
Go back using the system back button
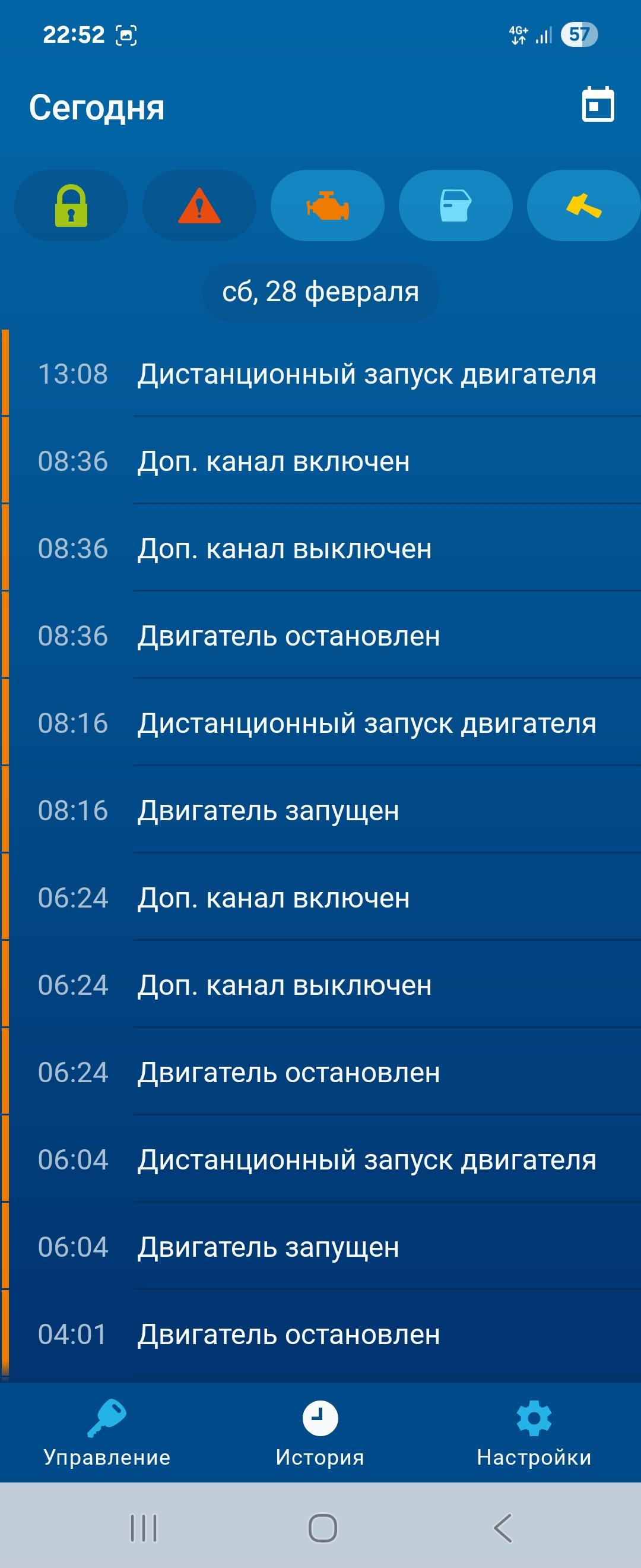click(x=502, y=1528)
